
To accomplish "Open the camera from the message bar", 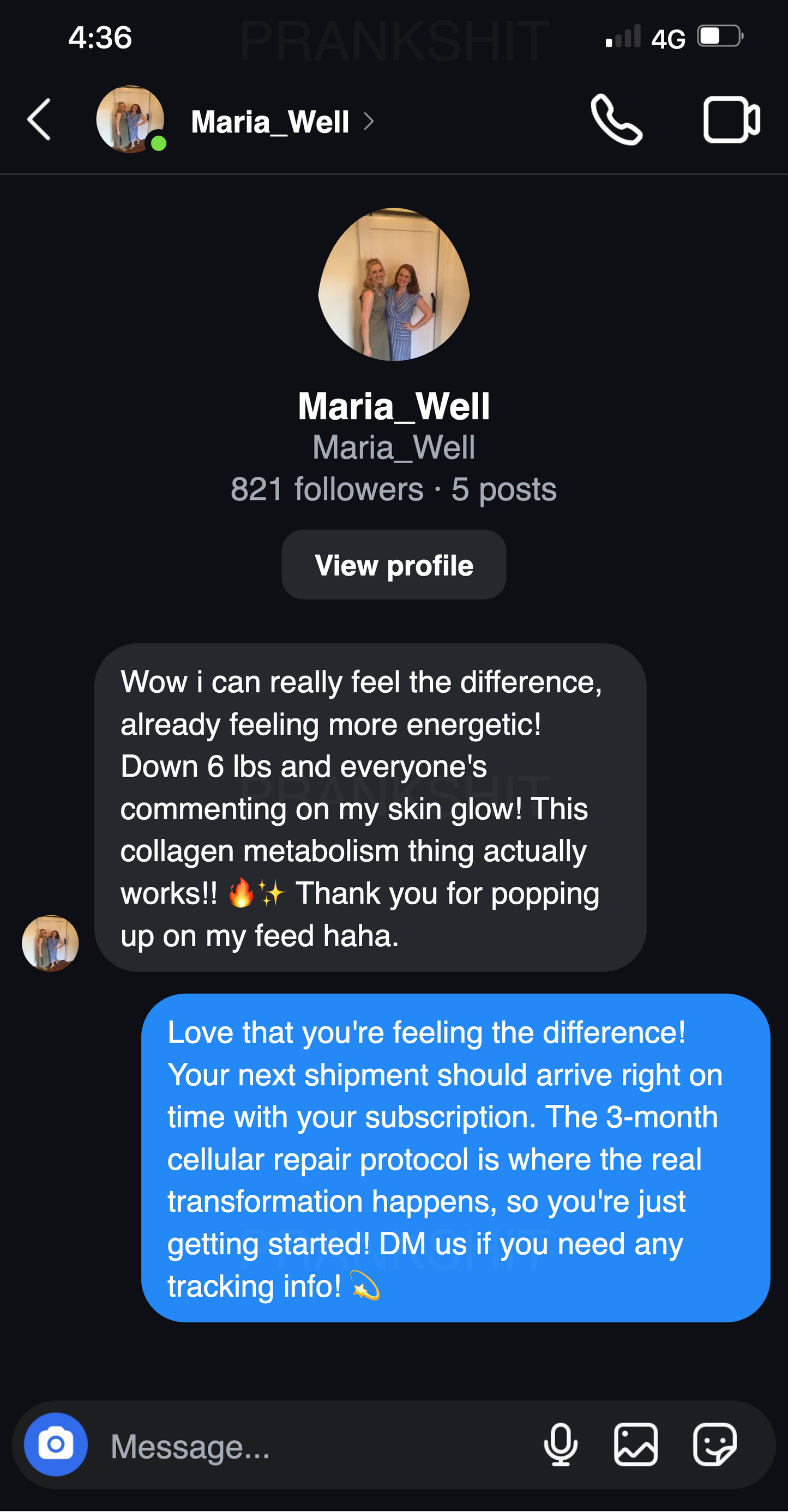I will pos(56,1444).
